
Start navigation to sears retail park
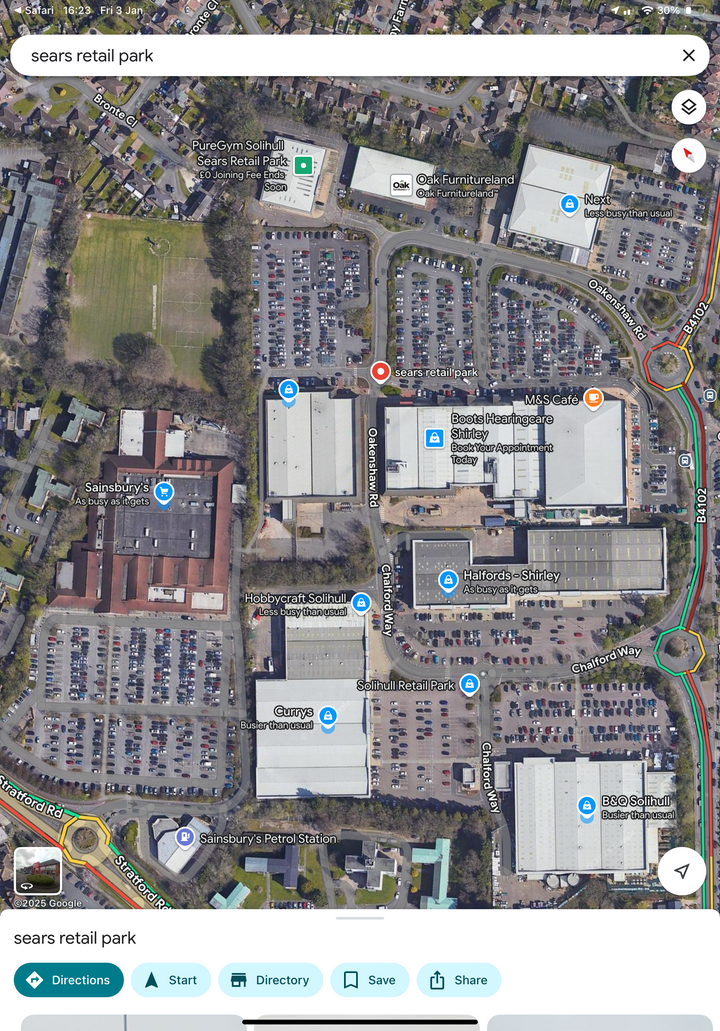[170, 980]
